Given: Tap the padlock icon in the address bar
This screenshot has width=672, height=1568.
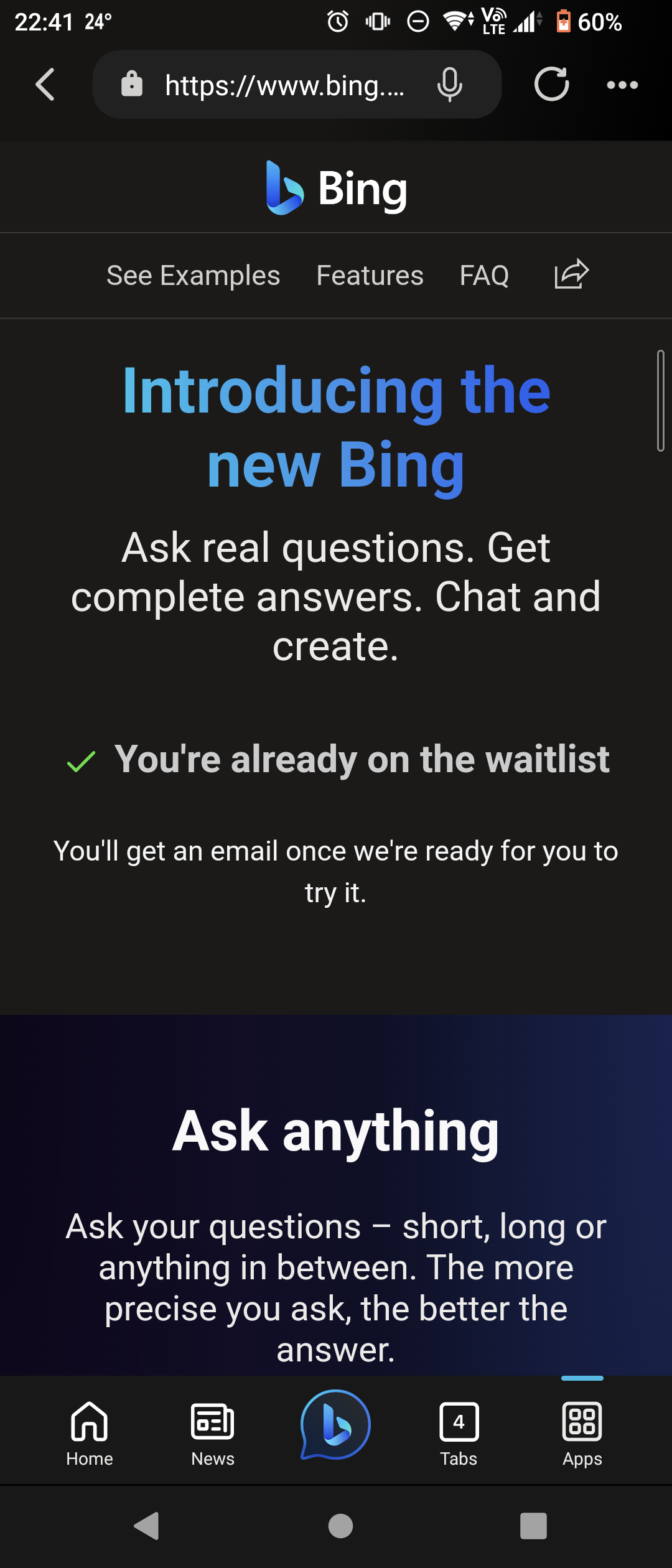Looking at the screenshot, I should click(x=133, y=85).
